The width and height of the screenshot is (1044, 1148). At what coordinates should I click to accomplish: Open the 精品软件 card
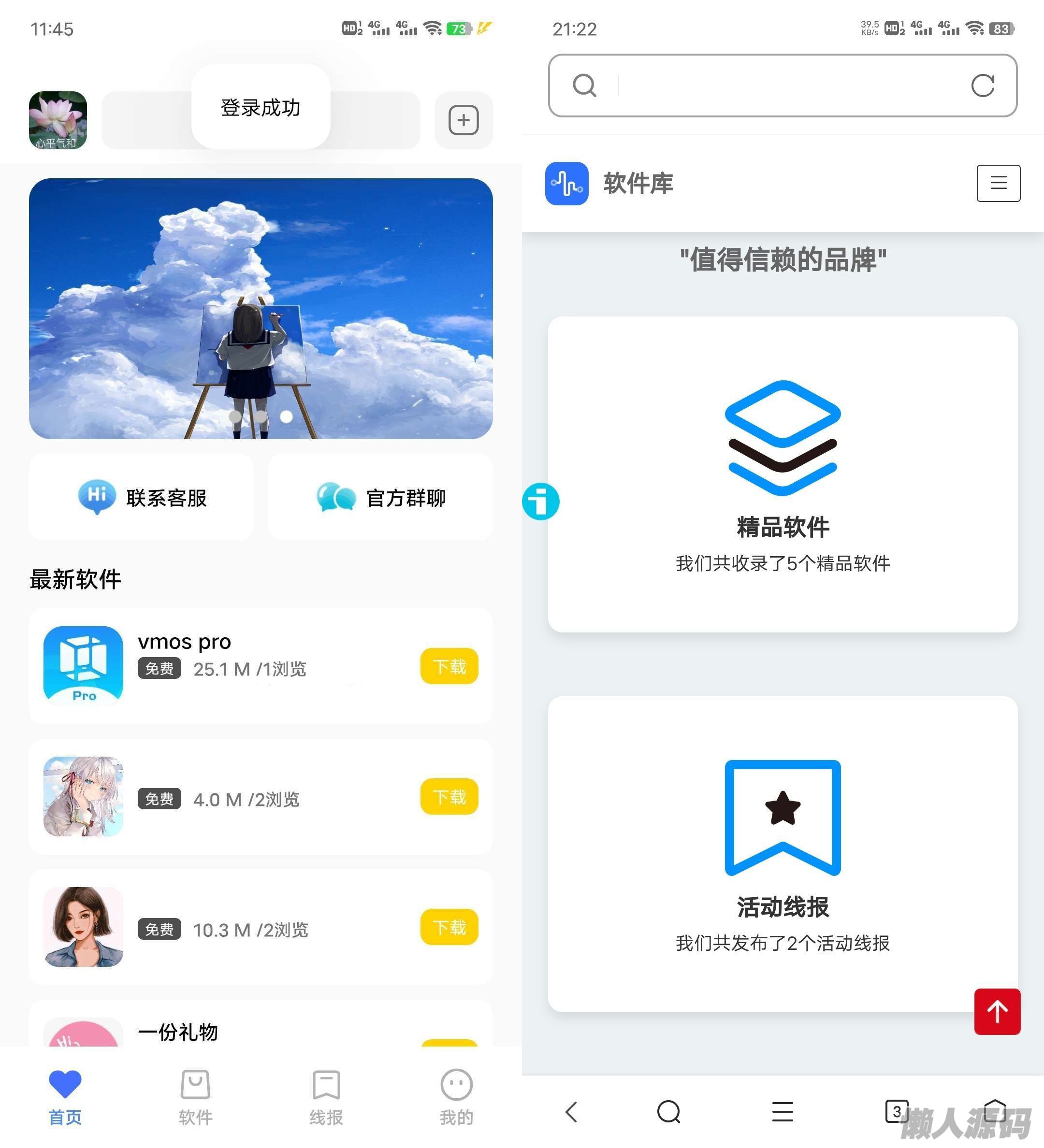pos(783,474)
